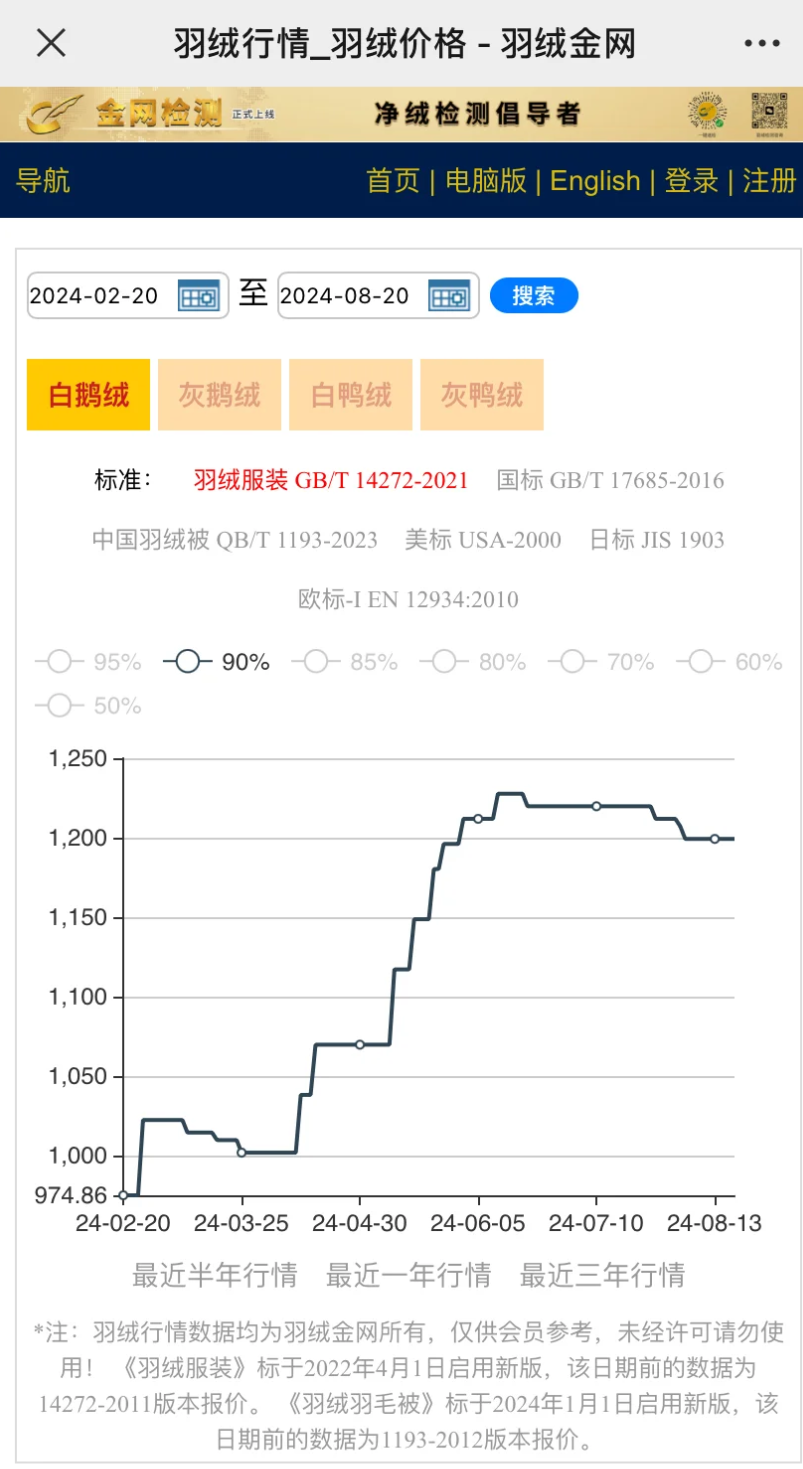
Task: Switch to the 灰鸭绒 tab
Action: 482,395
